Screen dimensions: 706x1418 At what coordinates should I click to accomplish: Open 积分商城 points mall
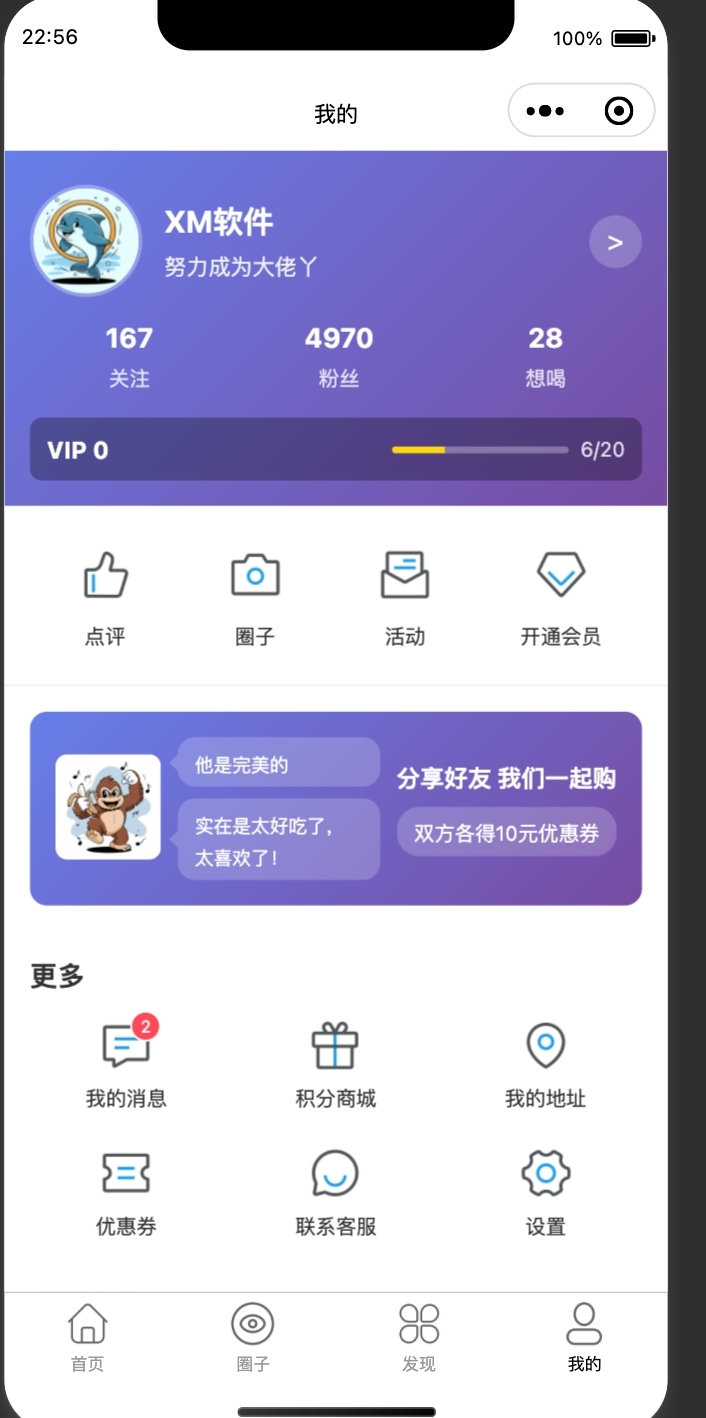[335, 1065]
